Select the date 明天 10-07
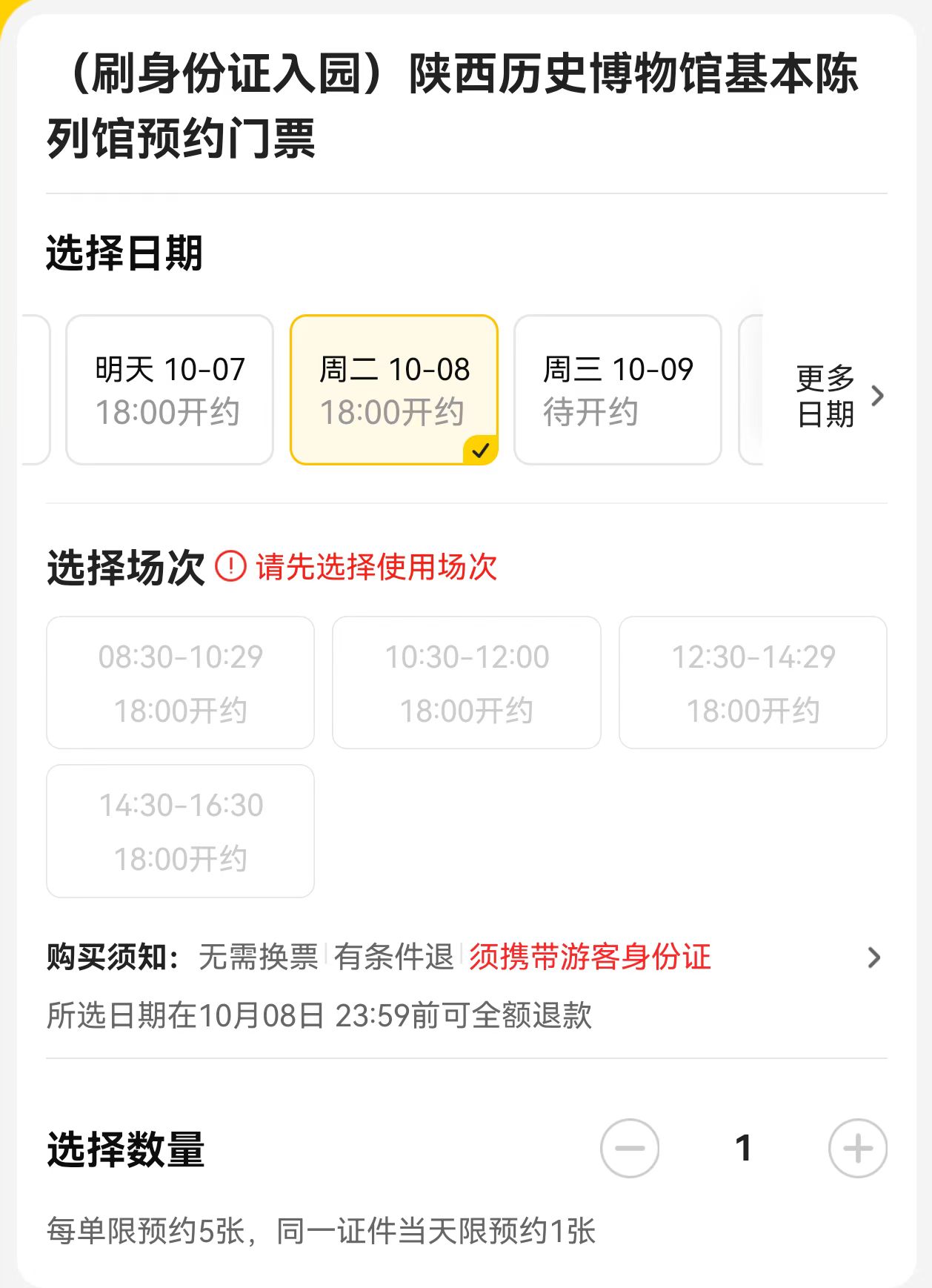This screenshot has width=932, height=1288. click(x=170, y=390)
